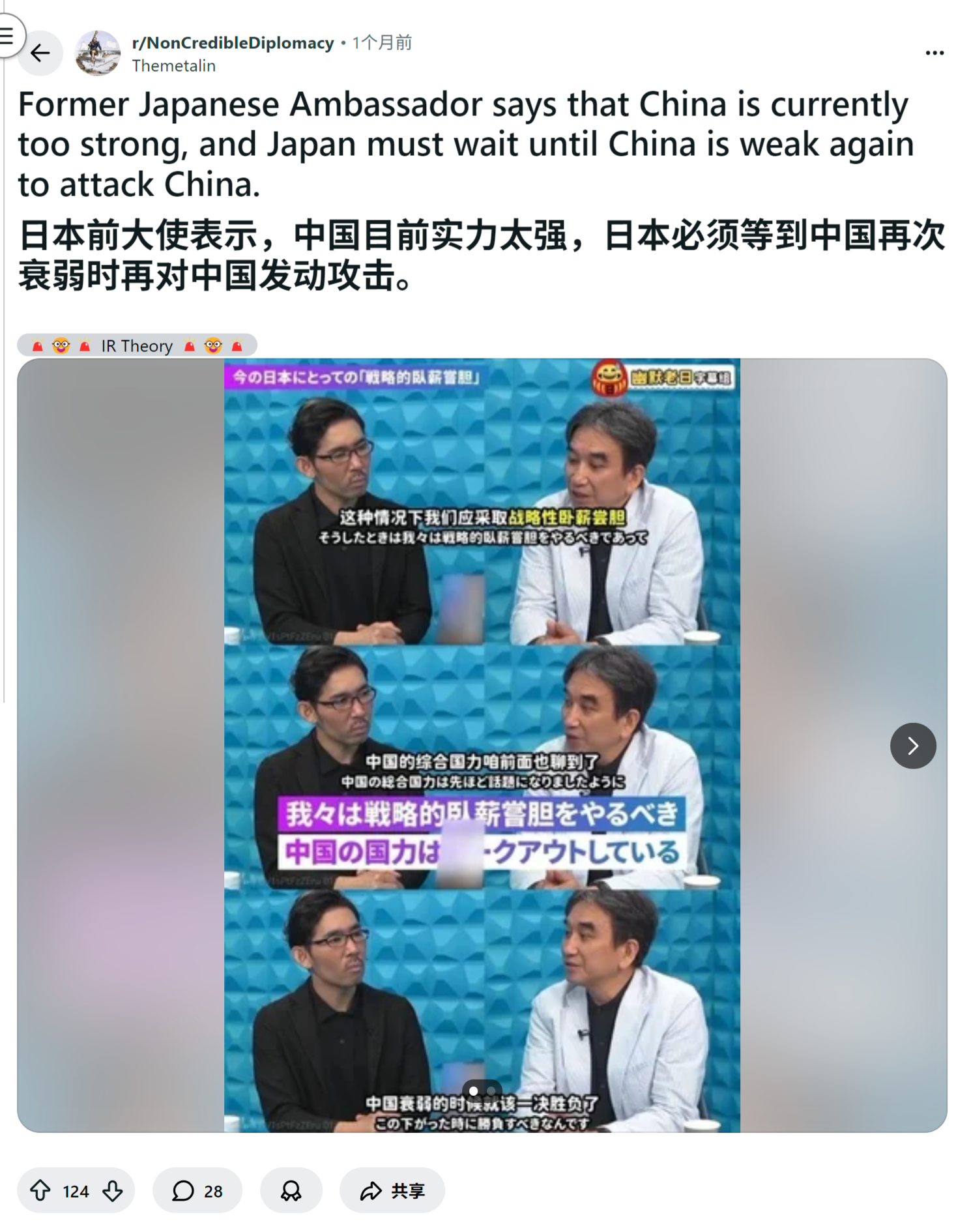Upvote this post
956x1232 pixels.
pos(40,1191)
